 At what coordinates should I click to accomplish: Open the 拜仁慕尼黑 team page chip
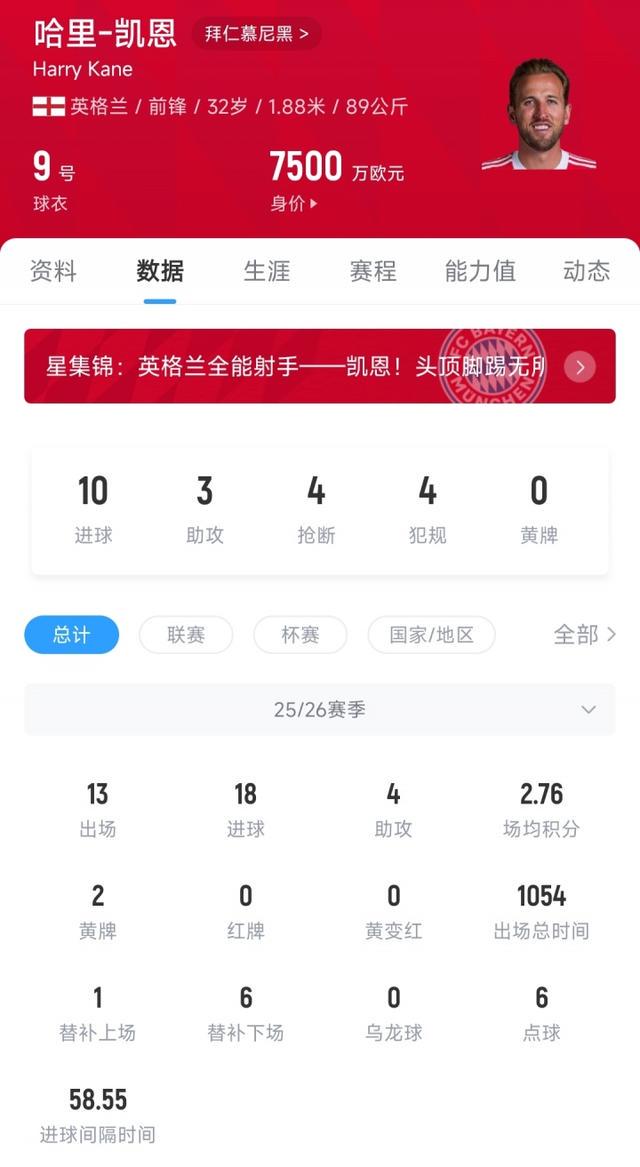click(256, 34)
